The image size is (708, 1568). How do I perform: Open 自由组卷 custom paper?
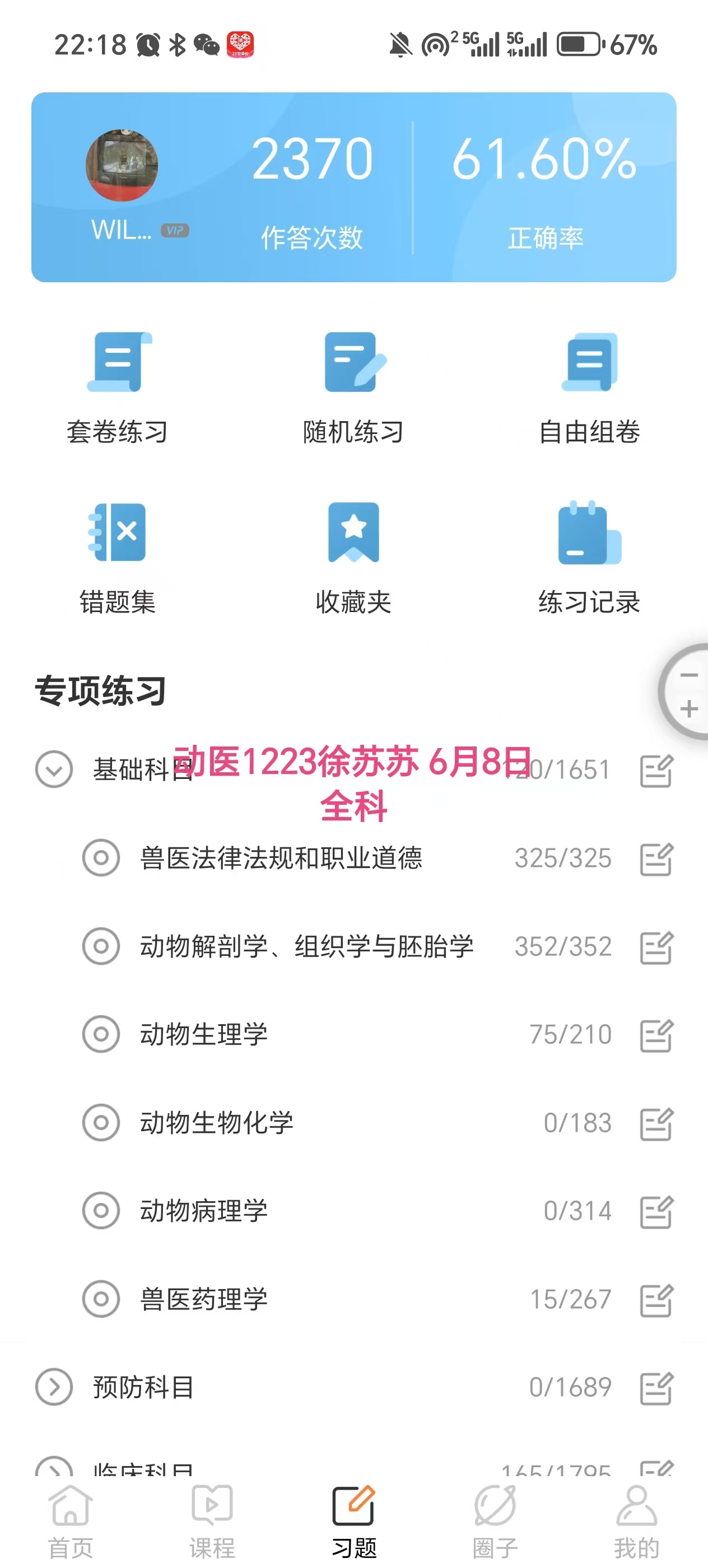pos(589,388)
